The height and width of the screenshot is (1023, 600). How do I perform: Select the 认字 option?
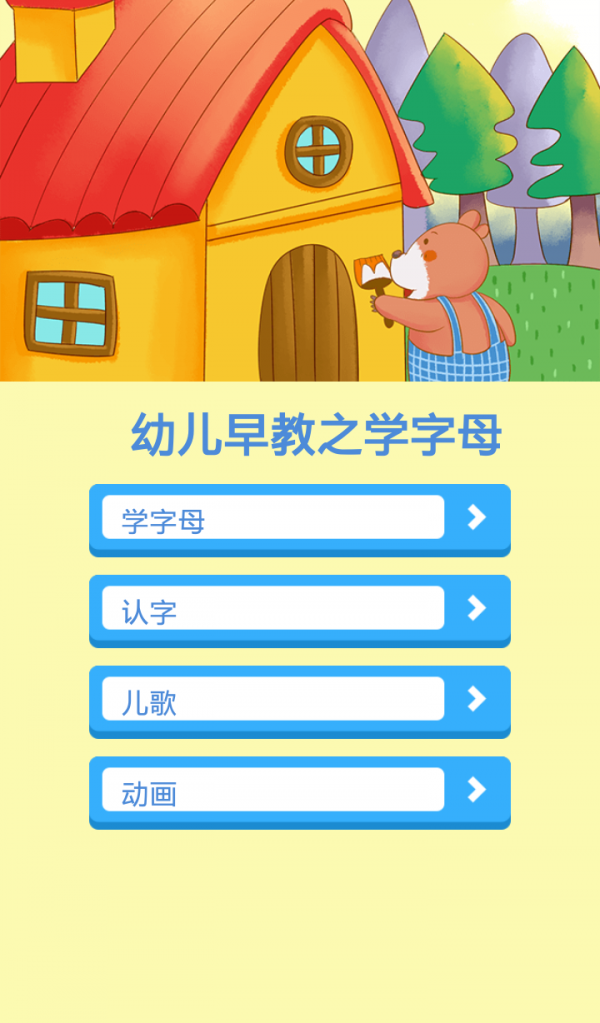click(299, 609)
